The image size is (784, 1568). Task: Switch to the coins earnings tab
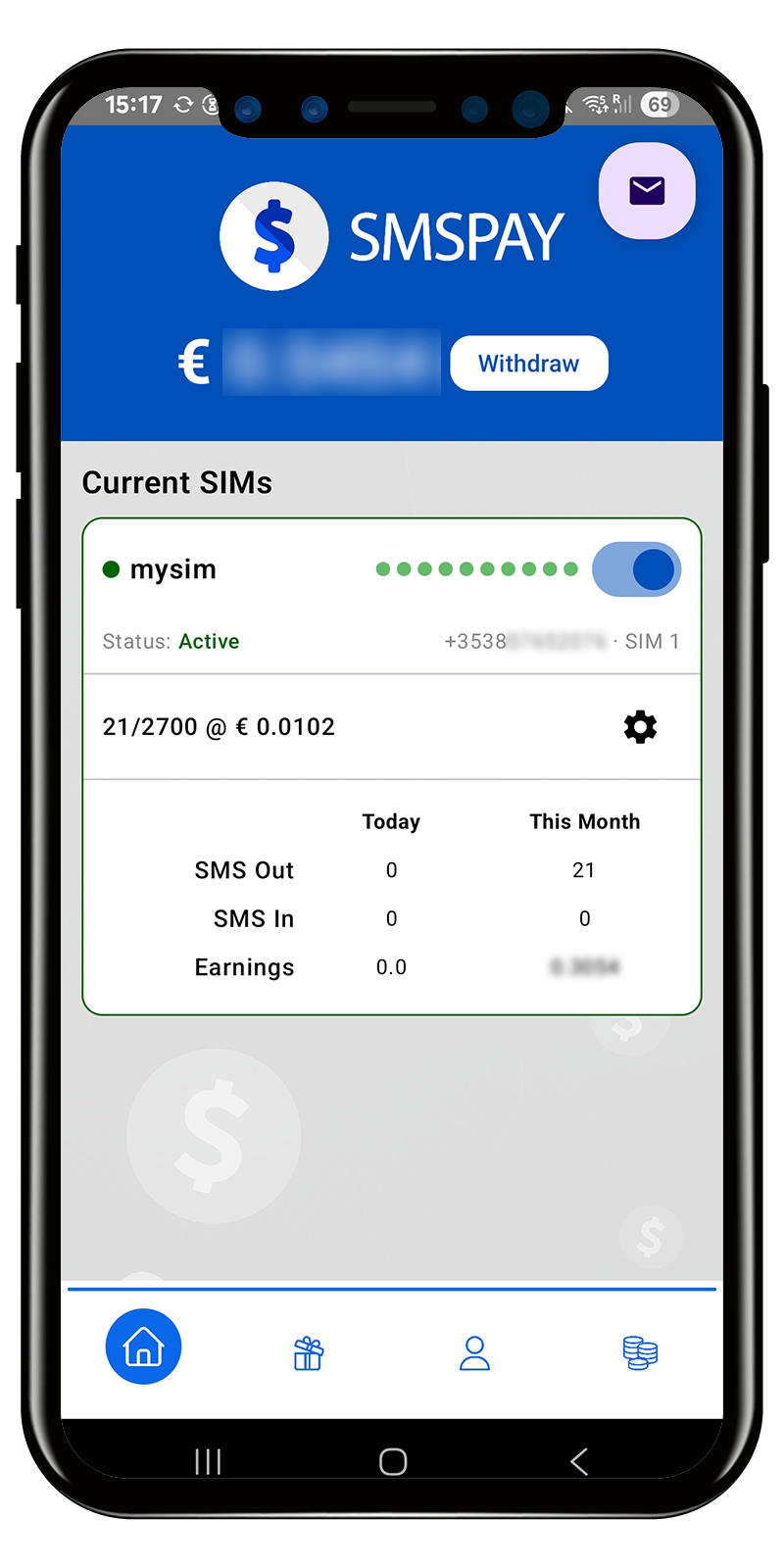point(640,1352)
